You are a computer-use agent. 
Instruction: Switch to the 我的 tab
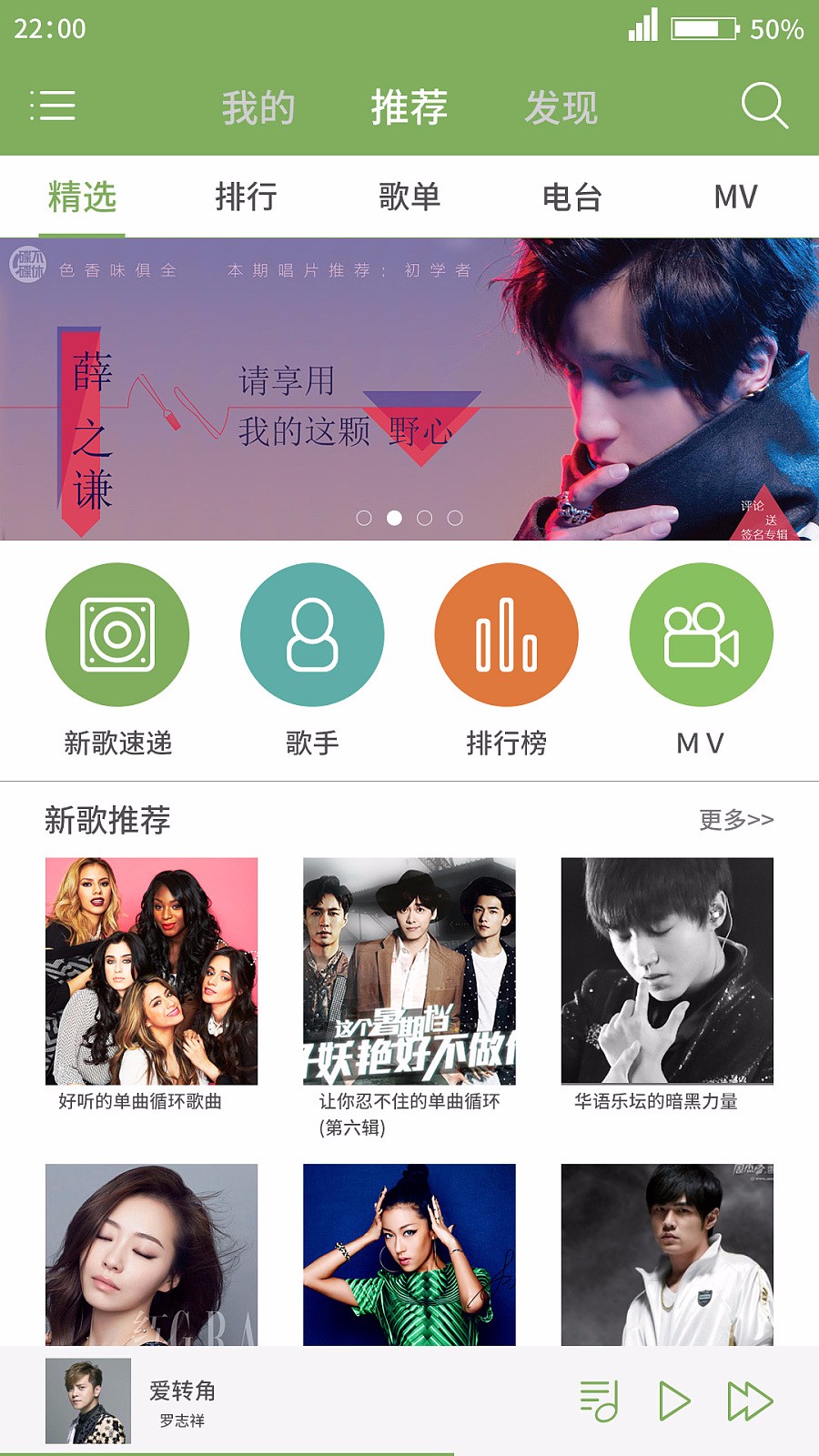258,107
